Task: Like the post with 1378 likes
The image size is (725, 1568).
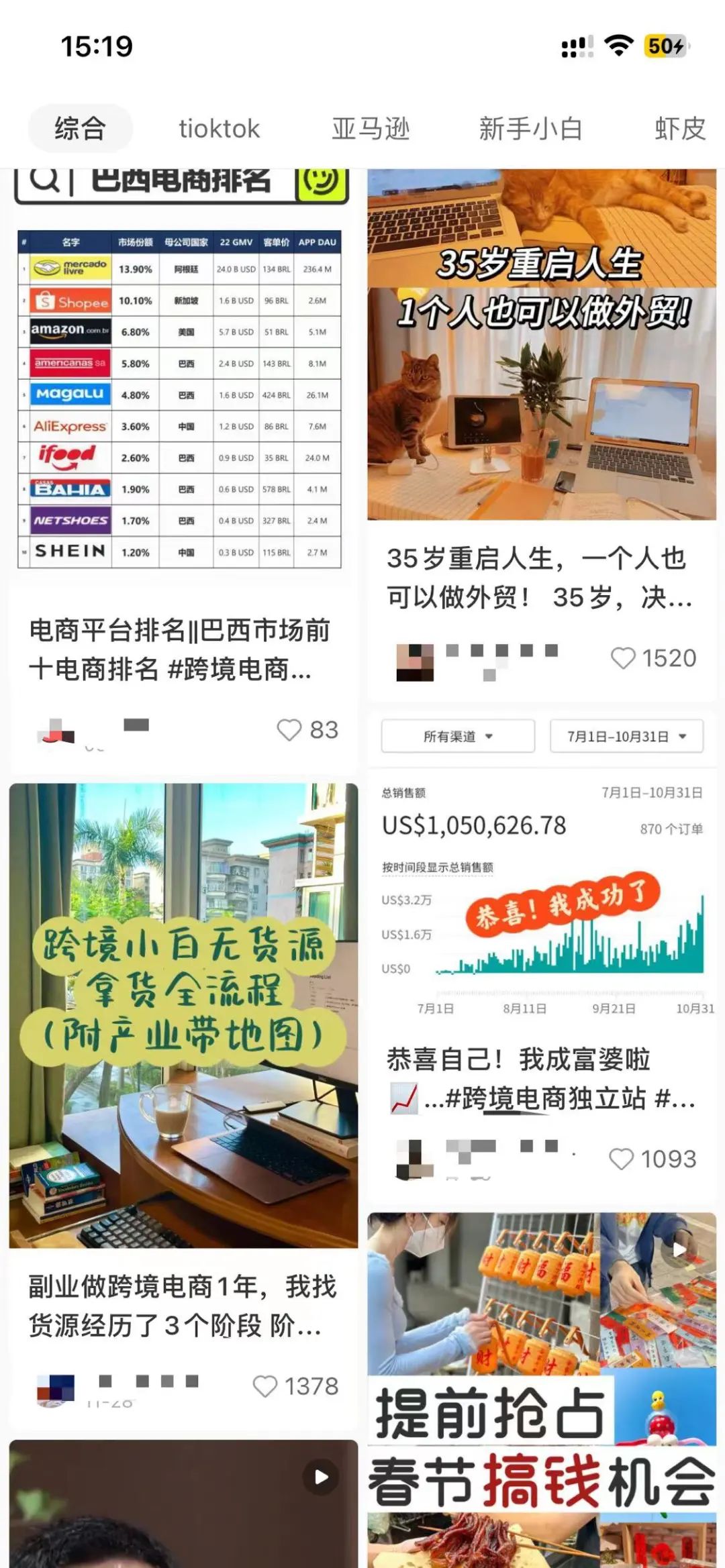Action: [x=264, y=1386]
